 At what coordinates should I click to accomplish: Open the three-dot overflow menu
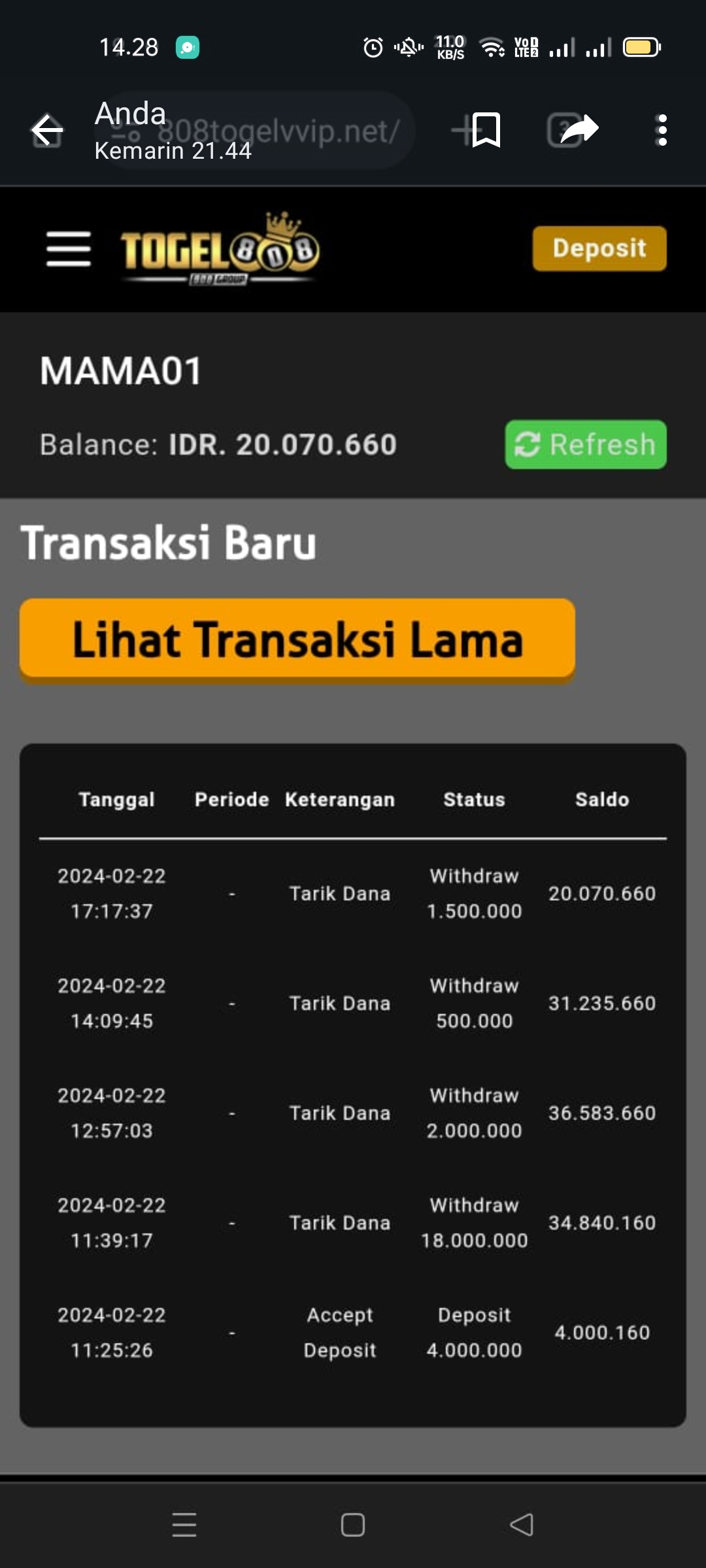662,130
